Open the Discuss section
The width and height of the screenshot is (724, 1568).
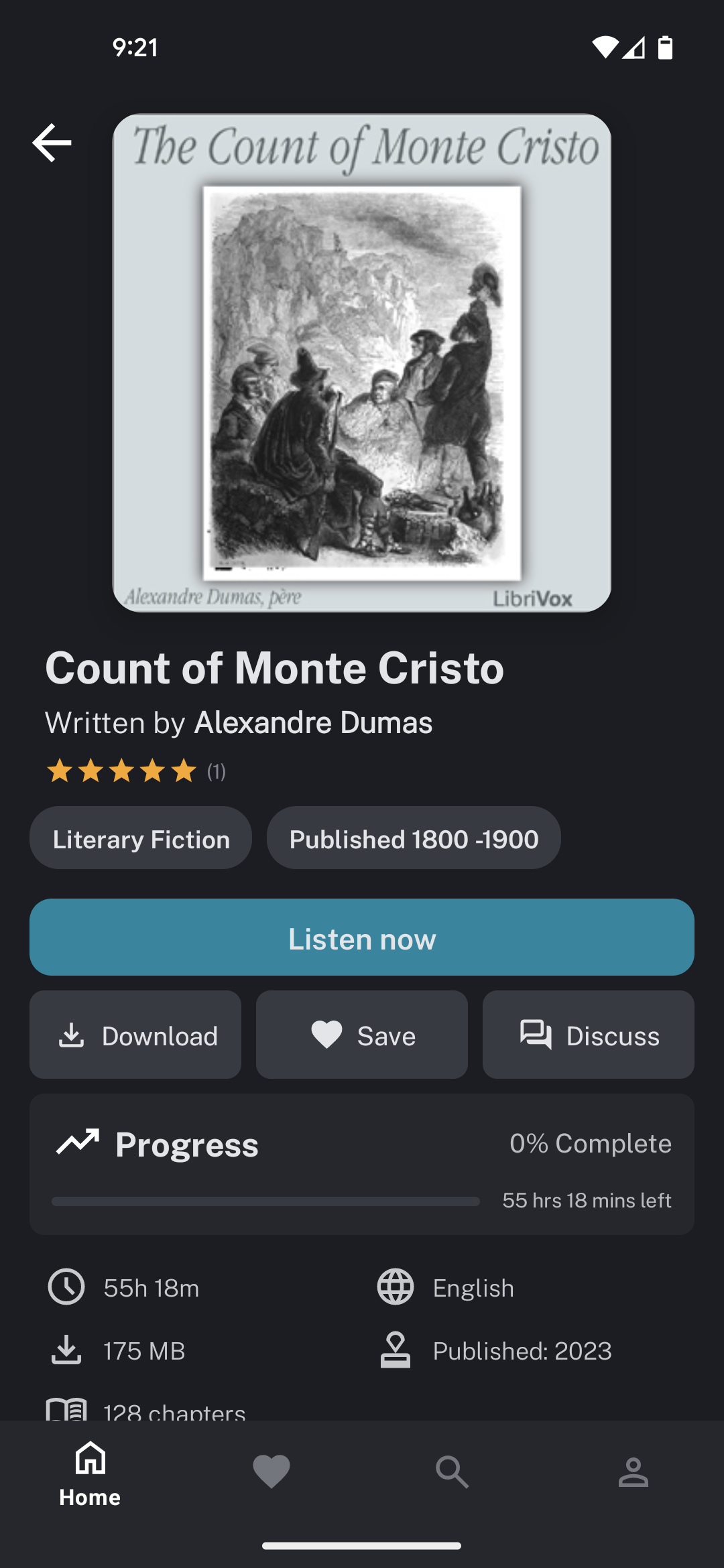(x=589, y=1035)
